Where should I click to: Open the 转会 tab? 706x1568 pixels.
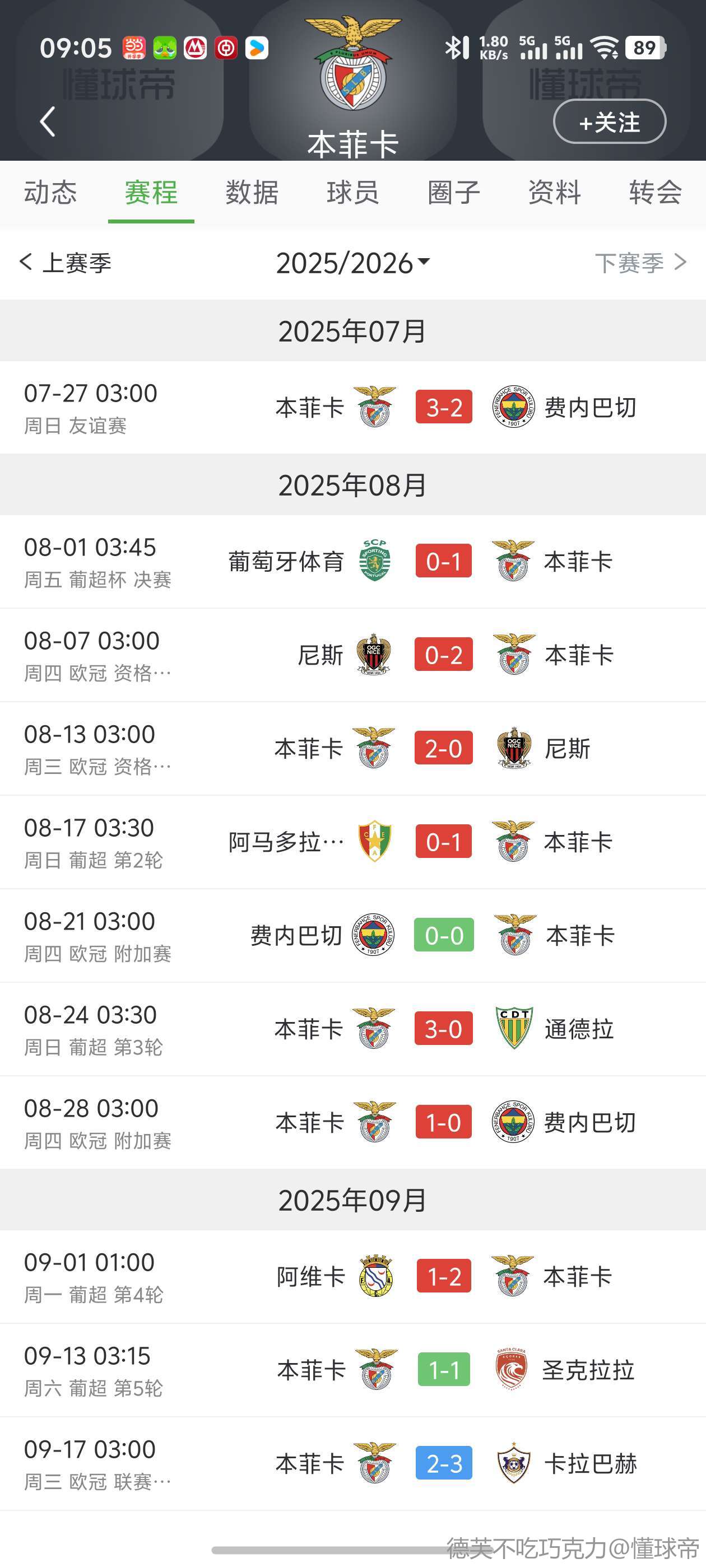click(x=656, y=193)
